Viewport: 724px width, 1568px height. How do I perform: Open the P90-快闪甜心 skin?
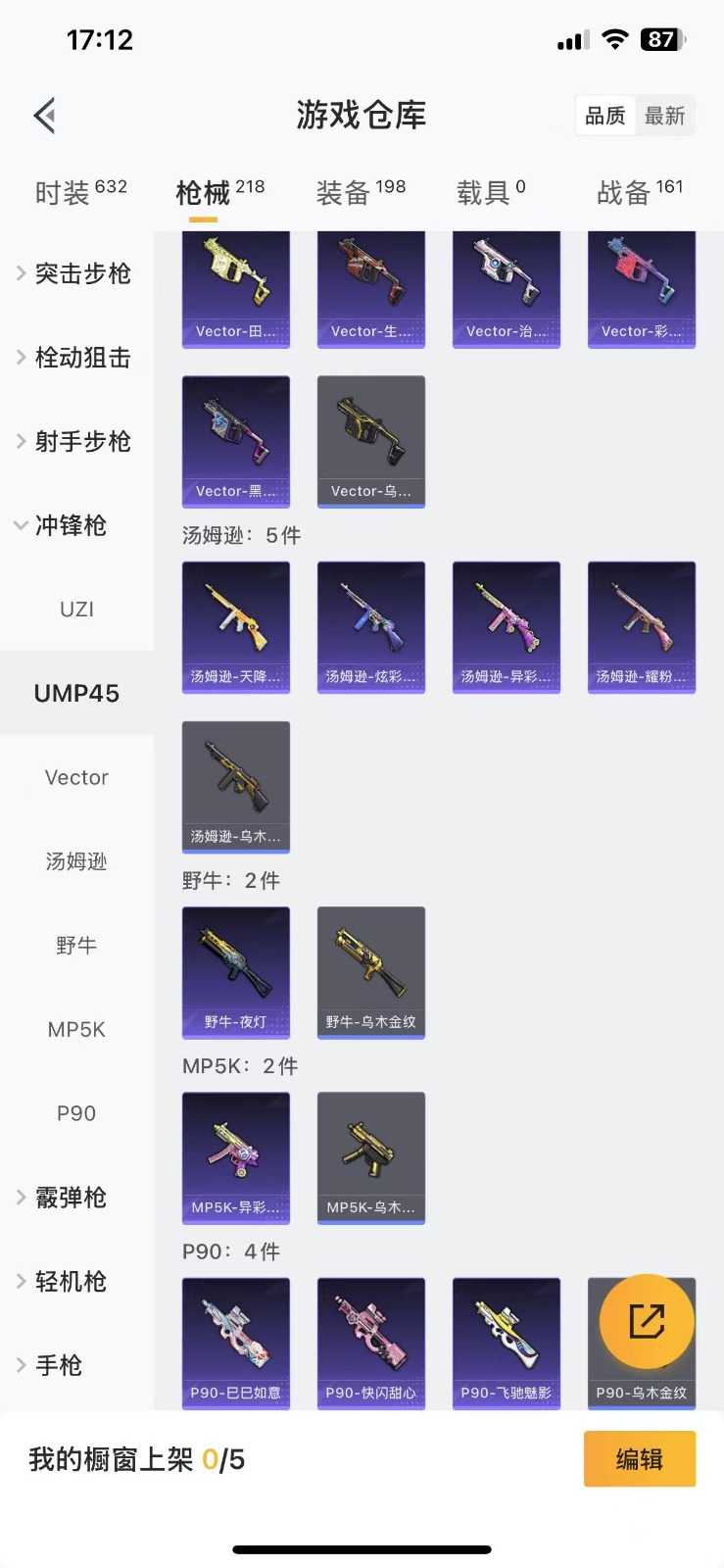point(371,1343)
